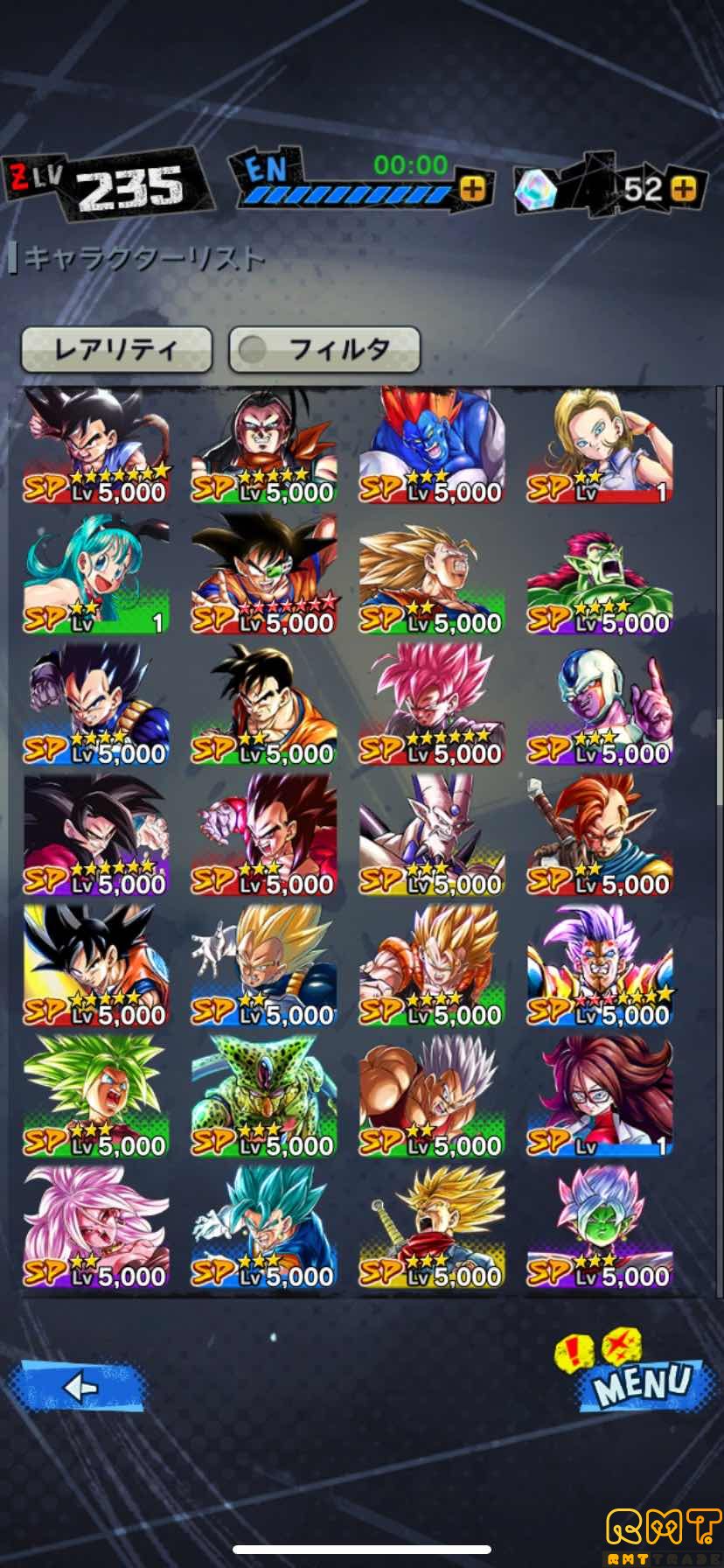Select the kid Goku character tile
Viewport: 724px width, 1568px height.
96,446
